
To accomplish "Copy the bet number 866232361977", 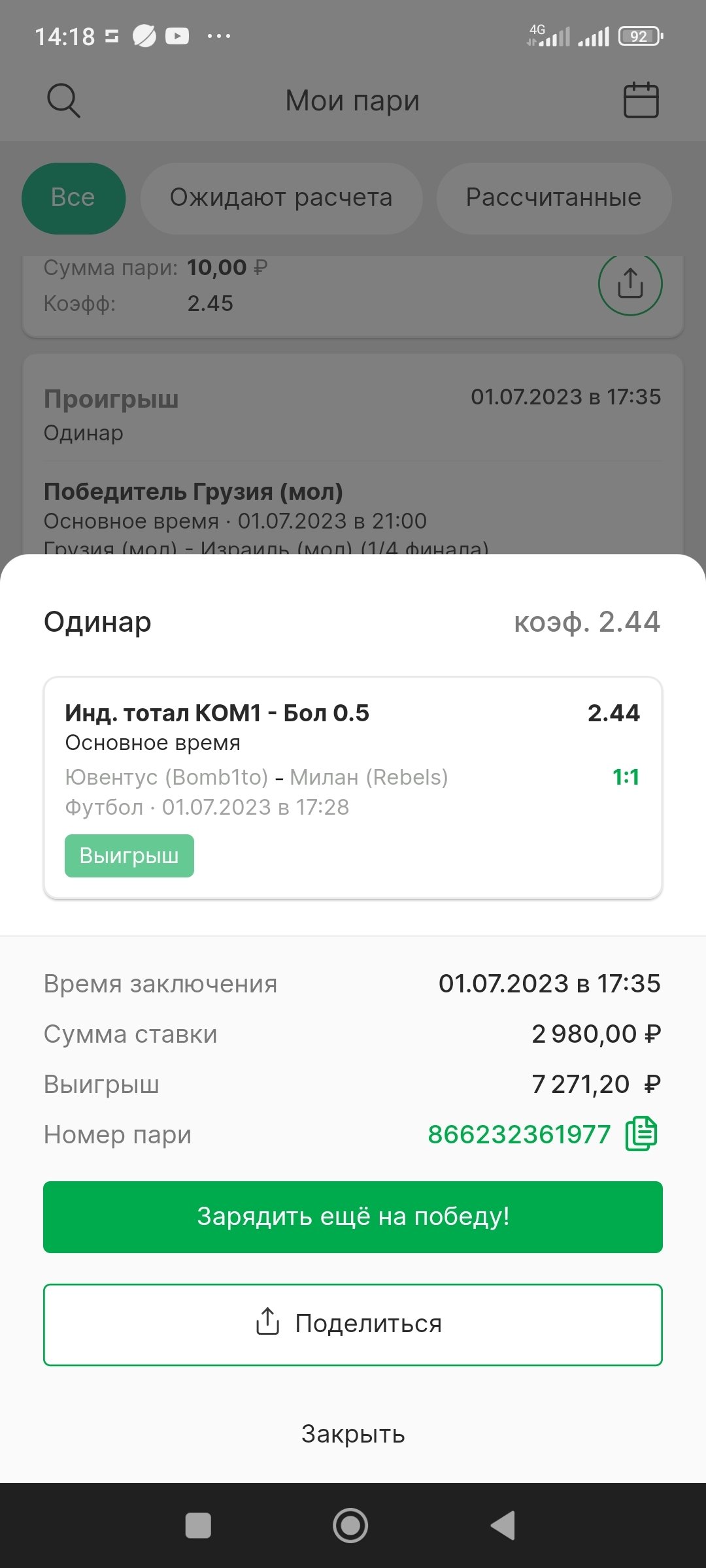I will coord(641,1134).
